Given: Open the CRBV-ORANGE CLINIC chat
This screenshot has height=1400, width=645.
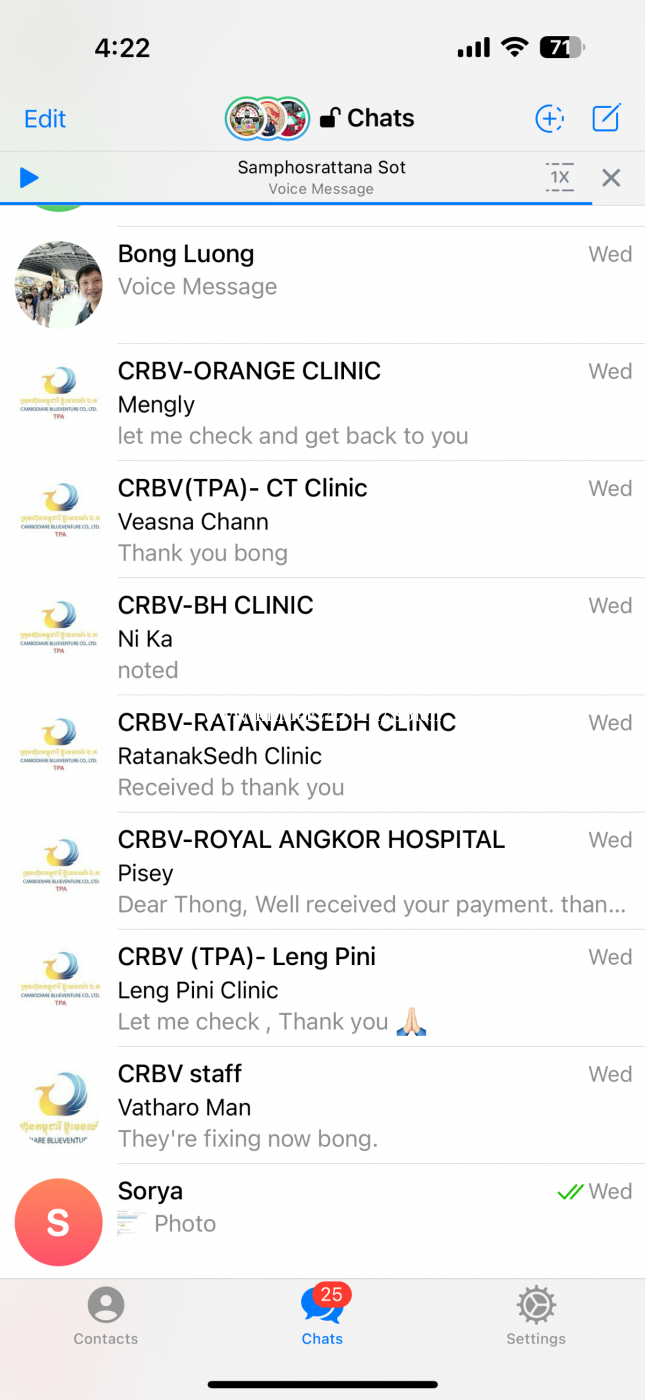Looking at the screenshot, I should tap(322, 402).
